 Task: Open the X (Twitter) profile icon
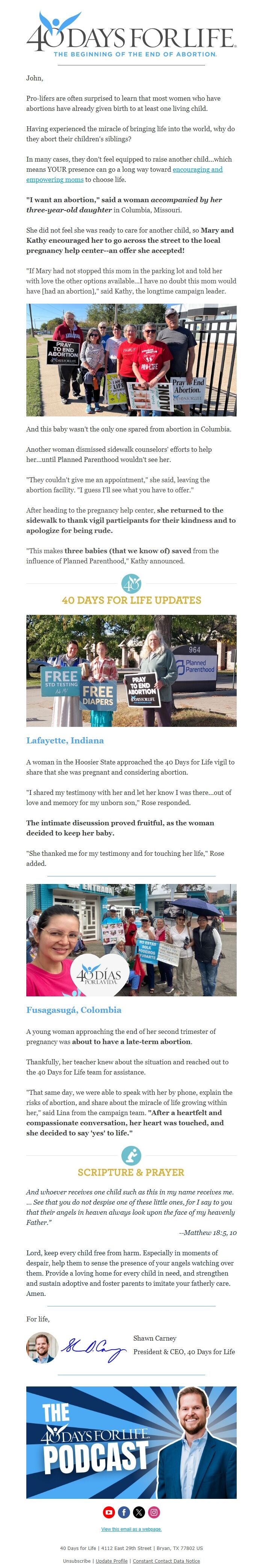[x=139, y=1511]
